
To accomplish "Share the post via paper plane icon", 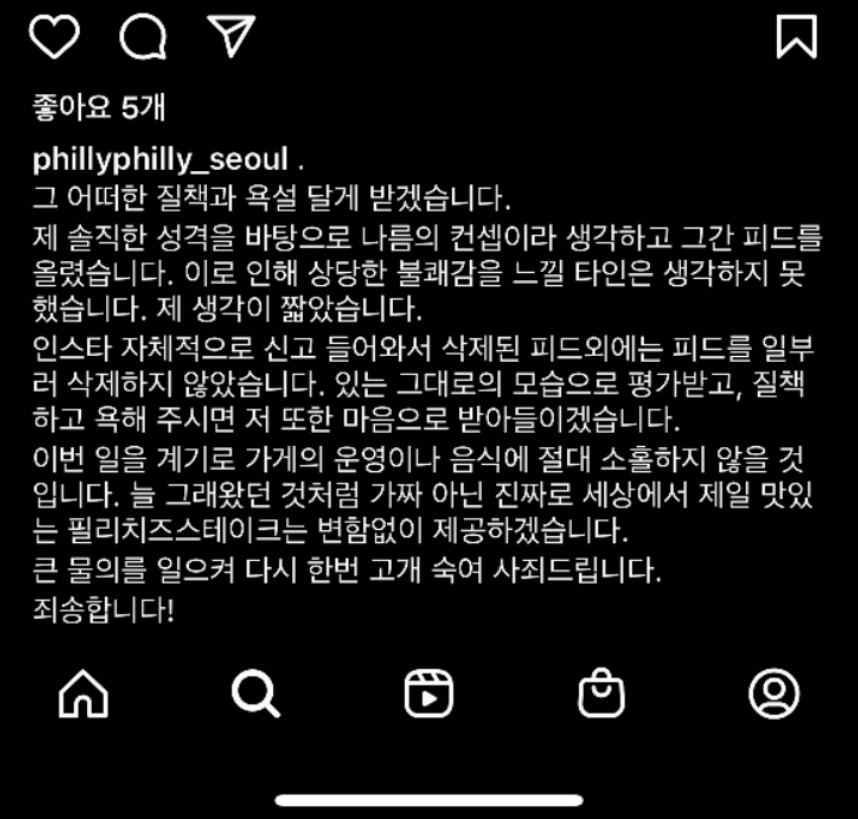I will 232,37.
